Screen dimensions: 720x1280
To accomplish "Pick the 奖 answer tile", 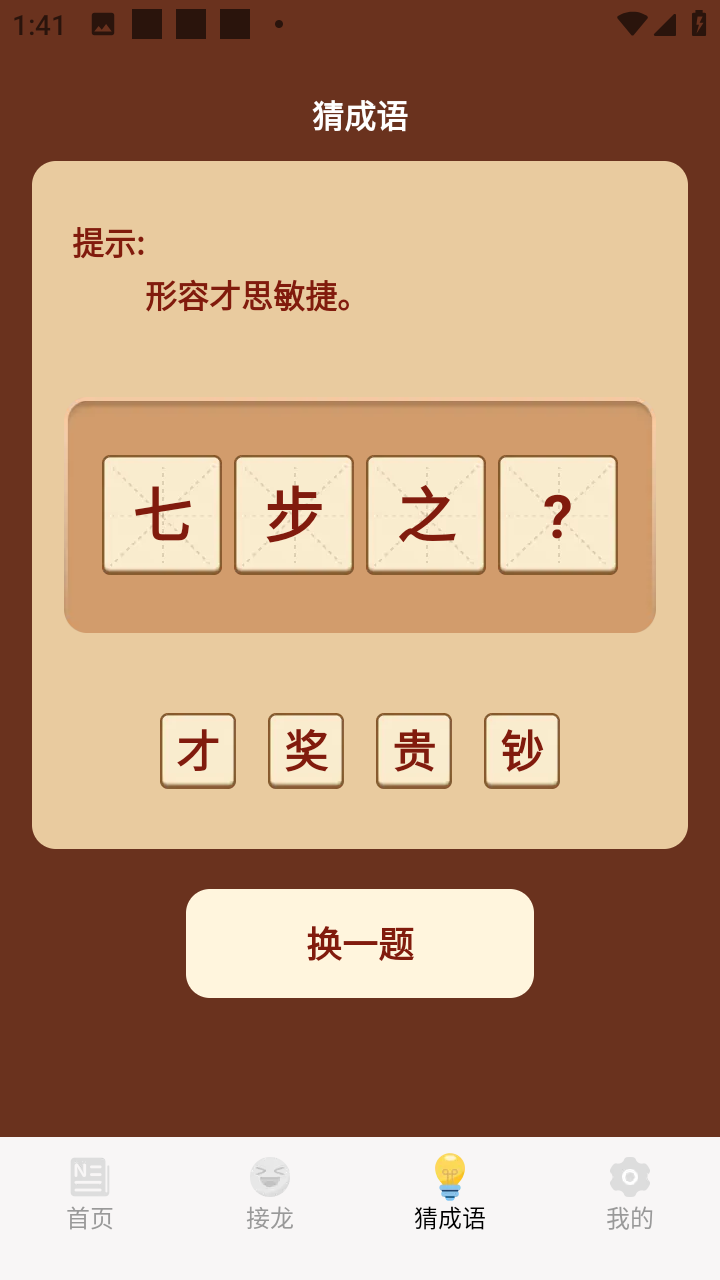I will point(306,750).
